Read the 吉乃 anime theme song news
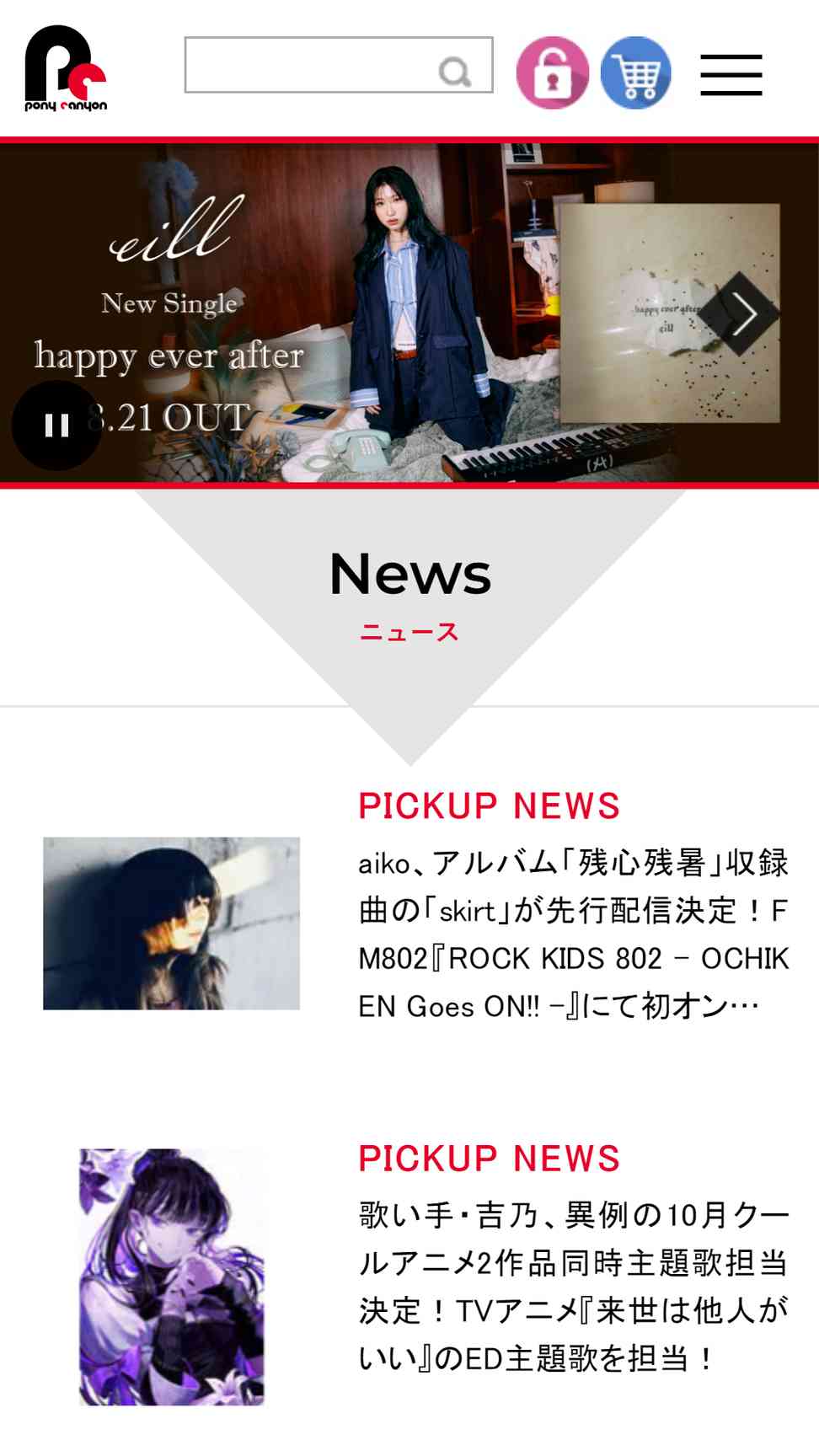Viewport: 819px width, 1456px height. click(573, 1287)
